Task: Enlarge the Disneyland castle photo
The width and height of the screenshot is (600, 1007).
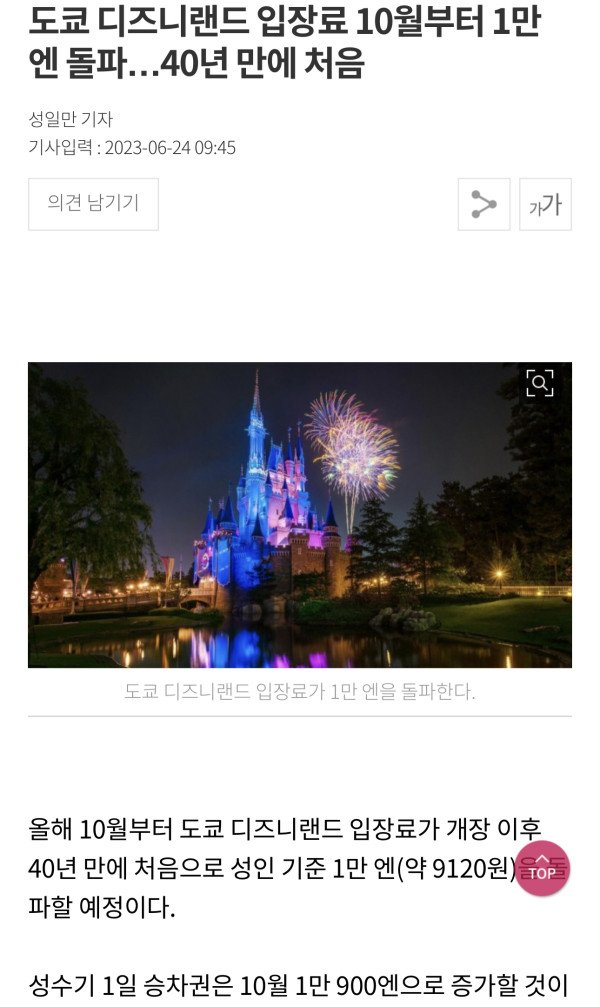Action: click(x=540, y=383)
